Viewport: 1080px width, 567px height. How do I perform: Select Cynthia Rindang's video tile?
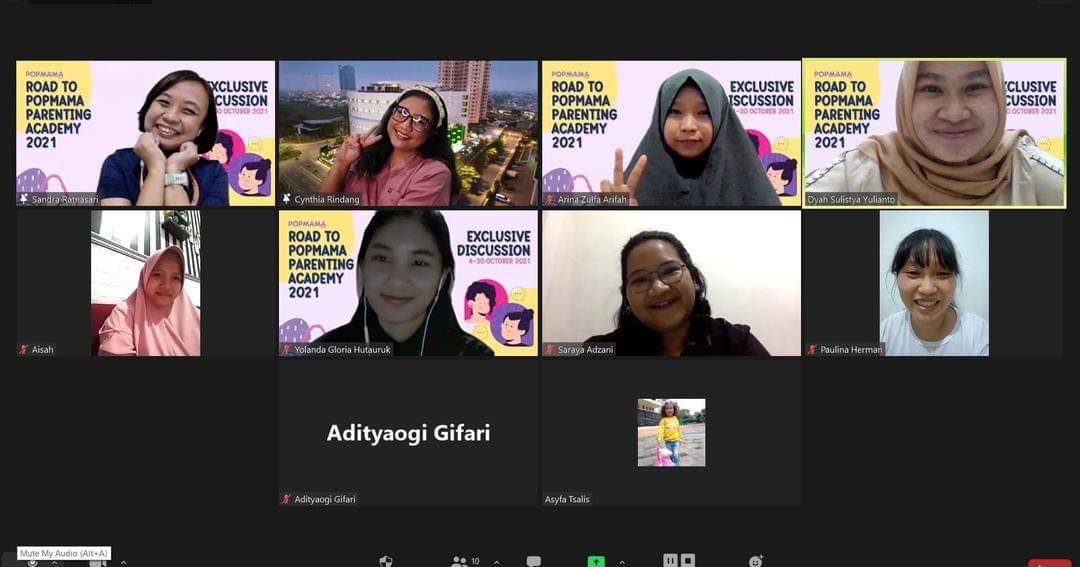pyautogui.click(x=408, y=133)
